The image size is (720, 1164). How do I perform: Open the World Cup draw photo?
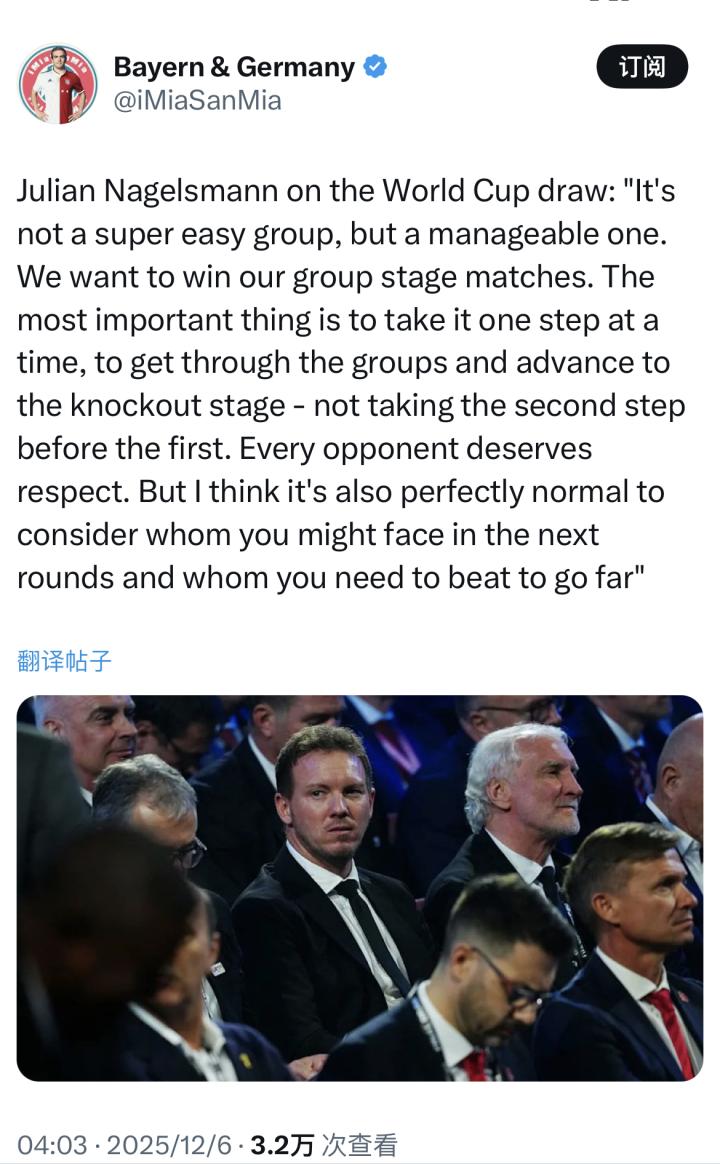point(360,887)
